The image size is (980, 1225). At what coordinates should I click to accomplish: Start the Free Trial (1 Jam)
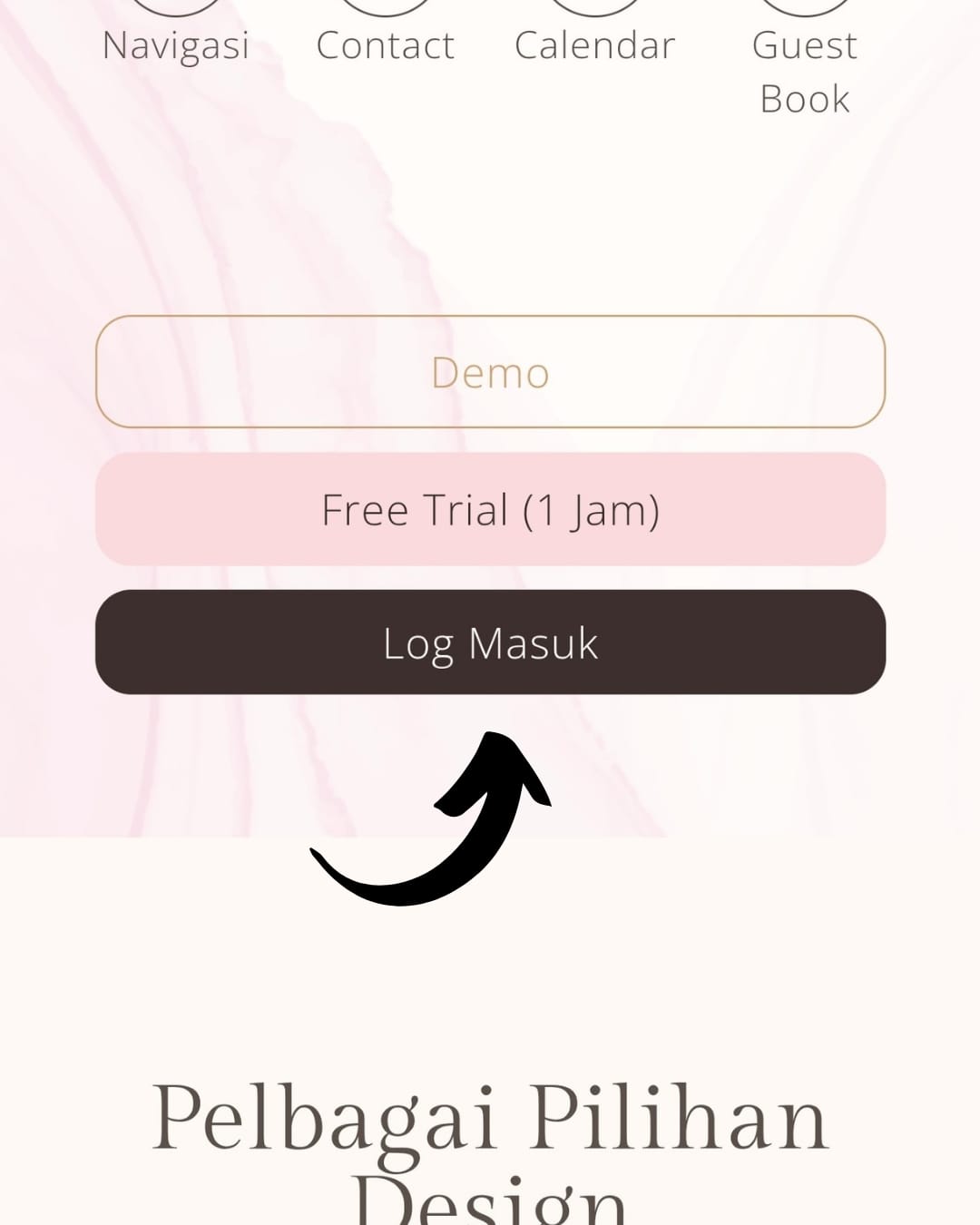point(490,510)
